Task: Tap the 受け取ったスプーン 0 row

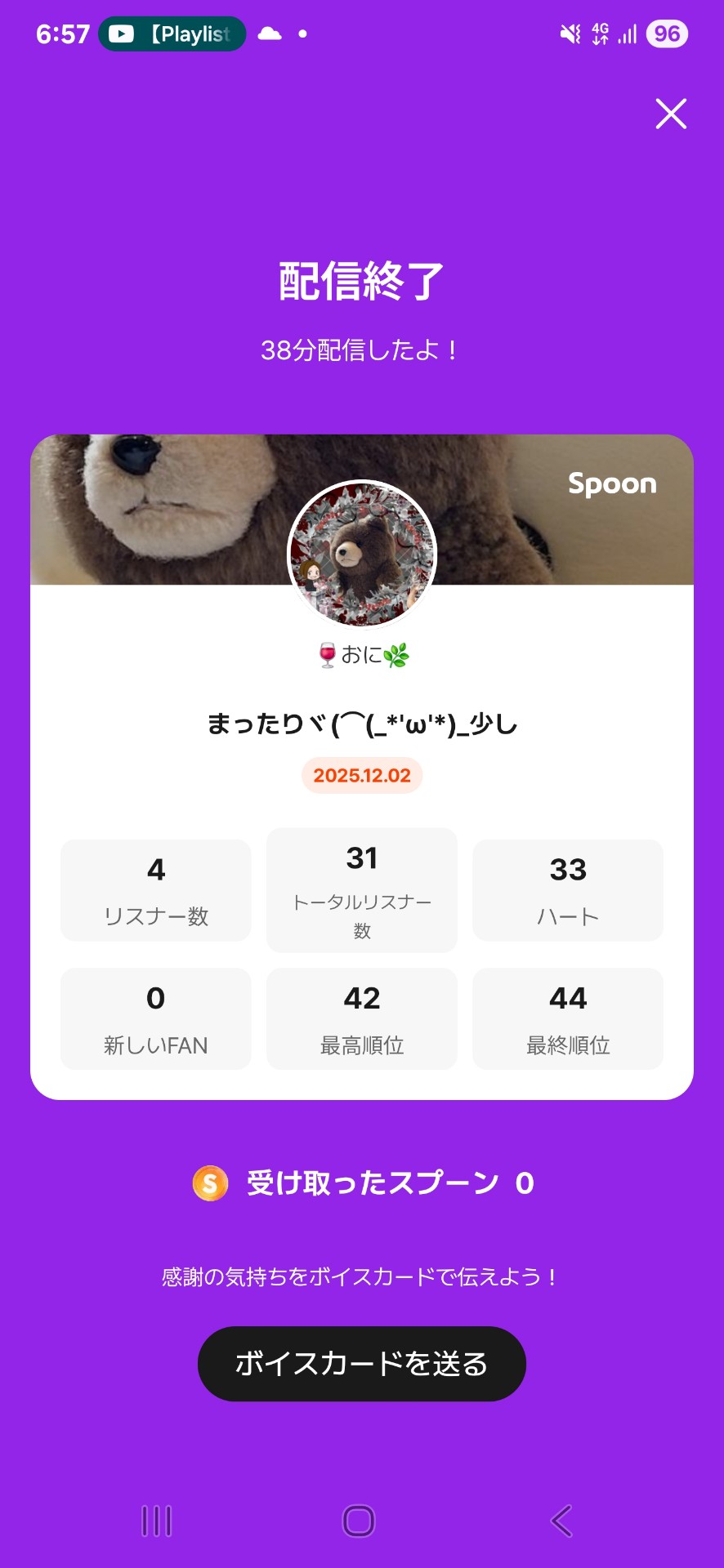Action: coord(362,1183)
